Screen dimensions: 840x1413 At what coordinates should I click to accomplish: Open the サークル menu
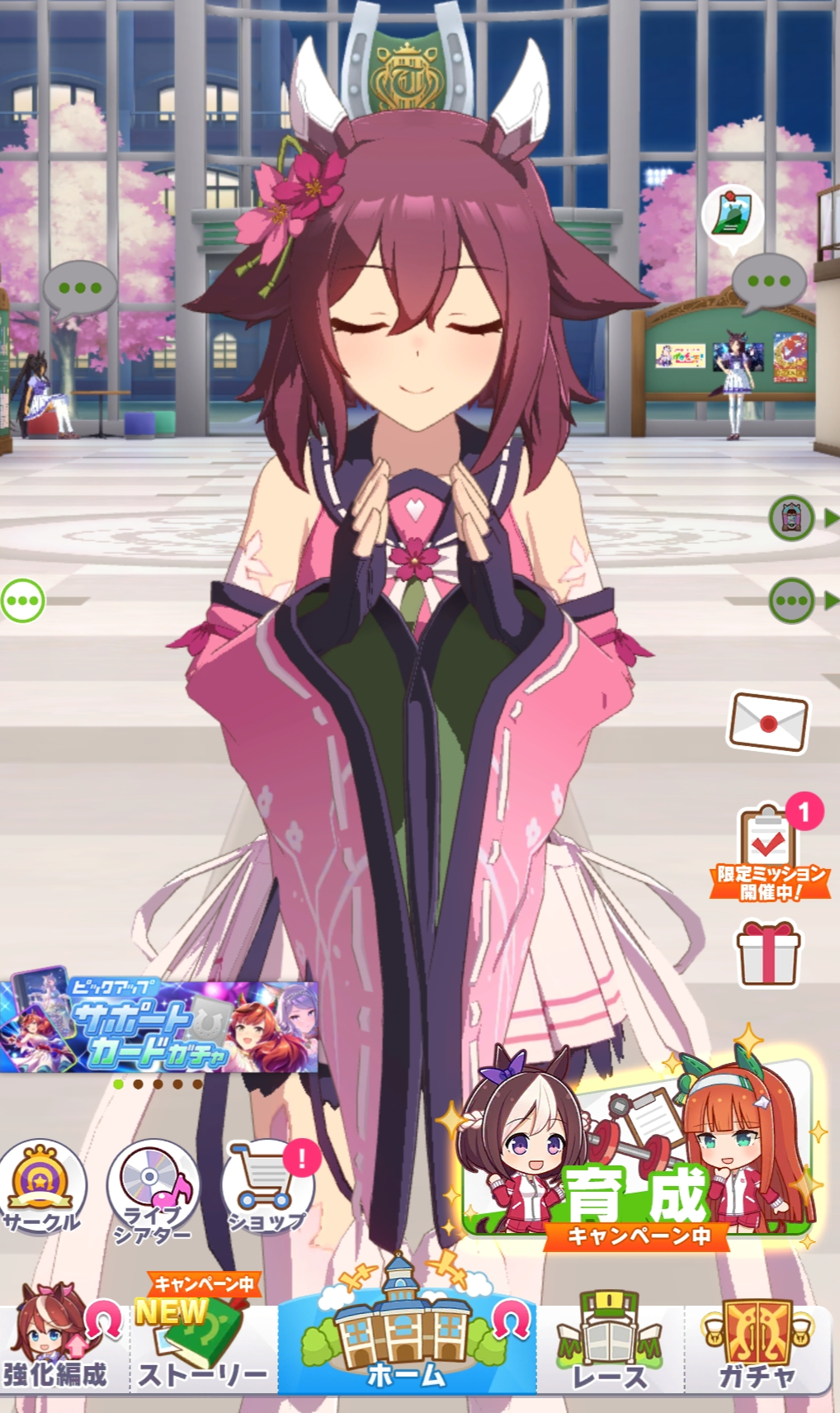pos(42,1189)
